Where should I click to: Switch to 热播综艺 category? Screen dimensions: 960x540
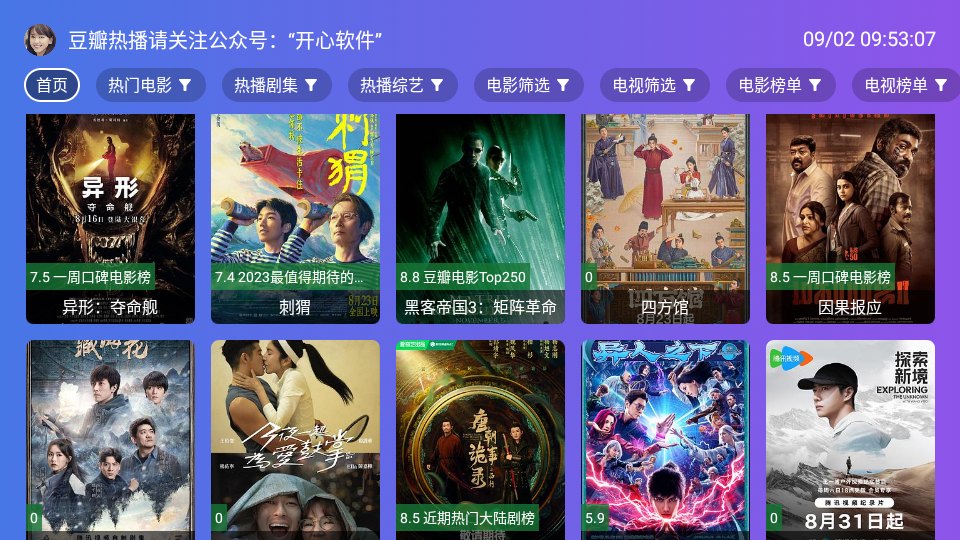(402, 86)
